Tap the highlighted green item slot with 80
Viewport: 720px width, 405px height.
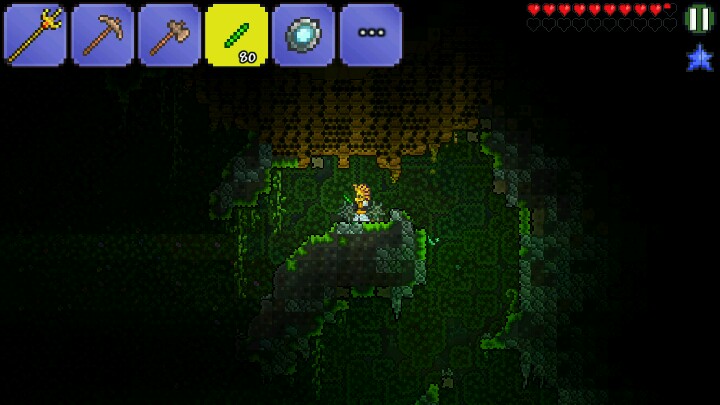point(236,35)
